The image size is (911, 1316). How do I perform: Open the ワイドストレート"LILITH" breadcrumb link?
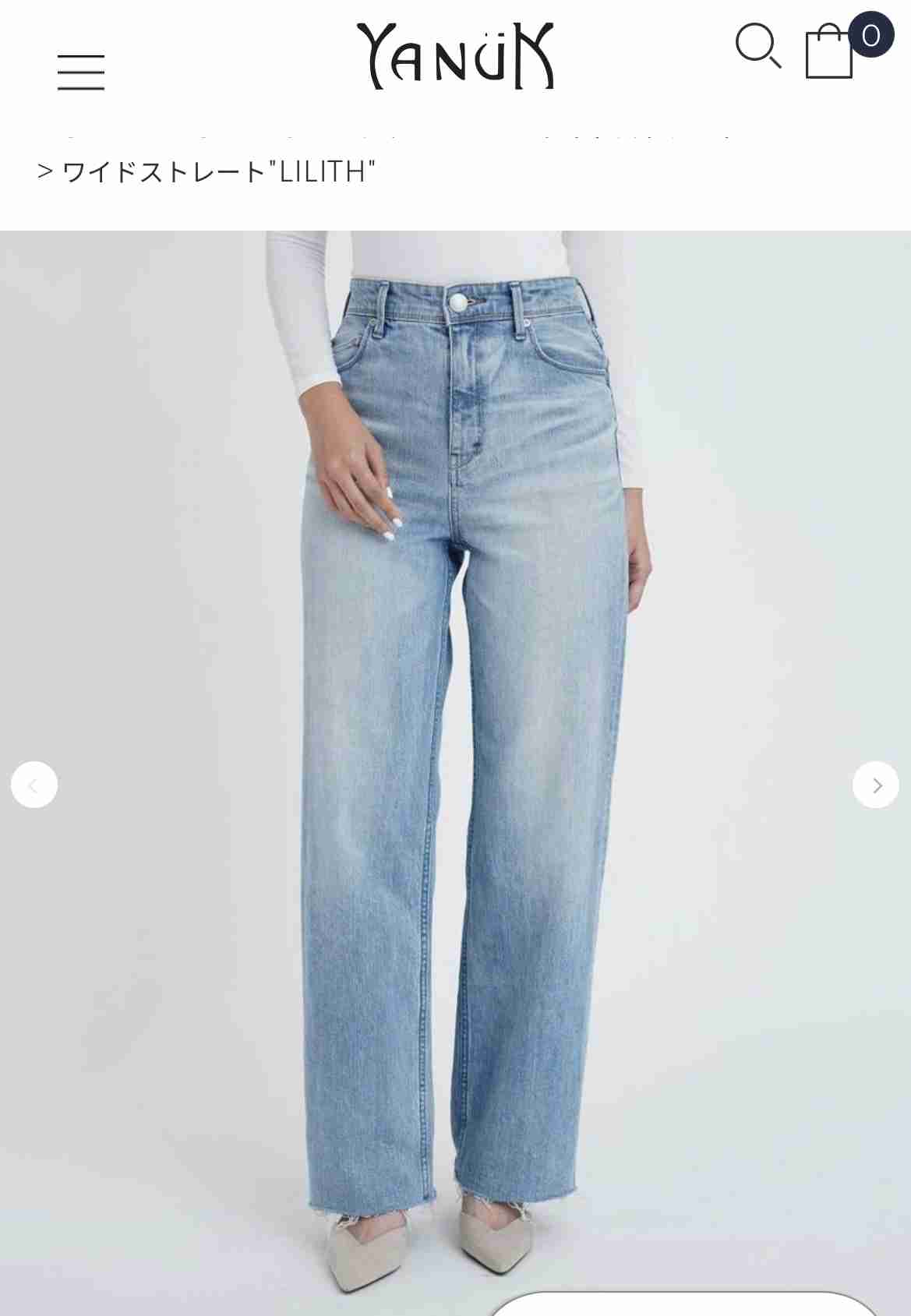pos(219,172)
